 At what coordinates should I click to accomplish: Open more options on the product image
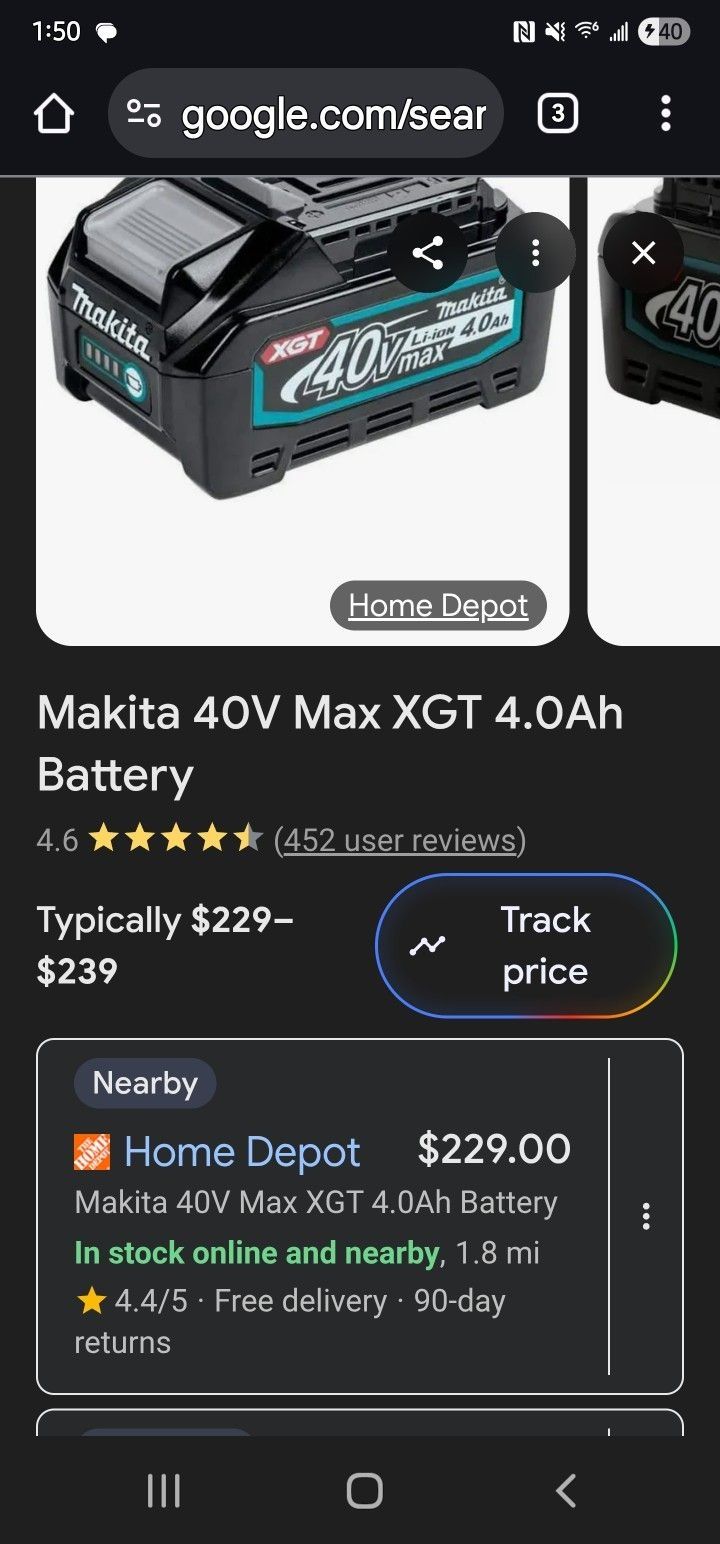tap(536, 253)
